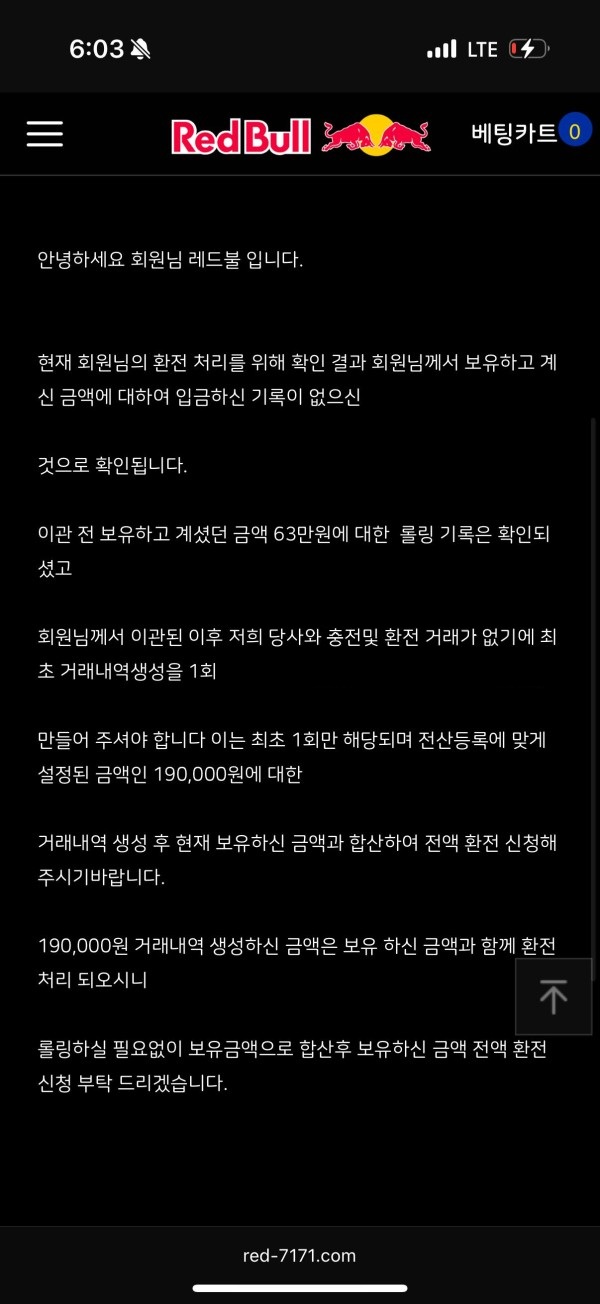Image resolution: width=600 pixels, height=1304 pixels.
Task: Tap the red-7171.com address bar
Action: coord(299,1255)
